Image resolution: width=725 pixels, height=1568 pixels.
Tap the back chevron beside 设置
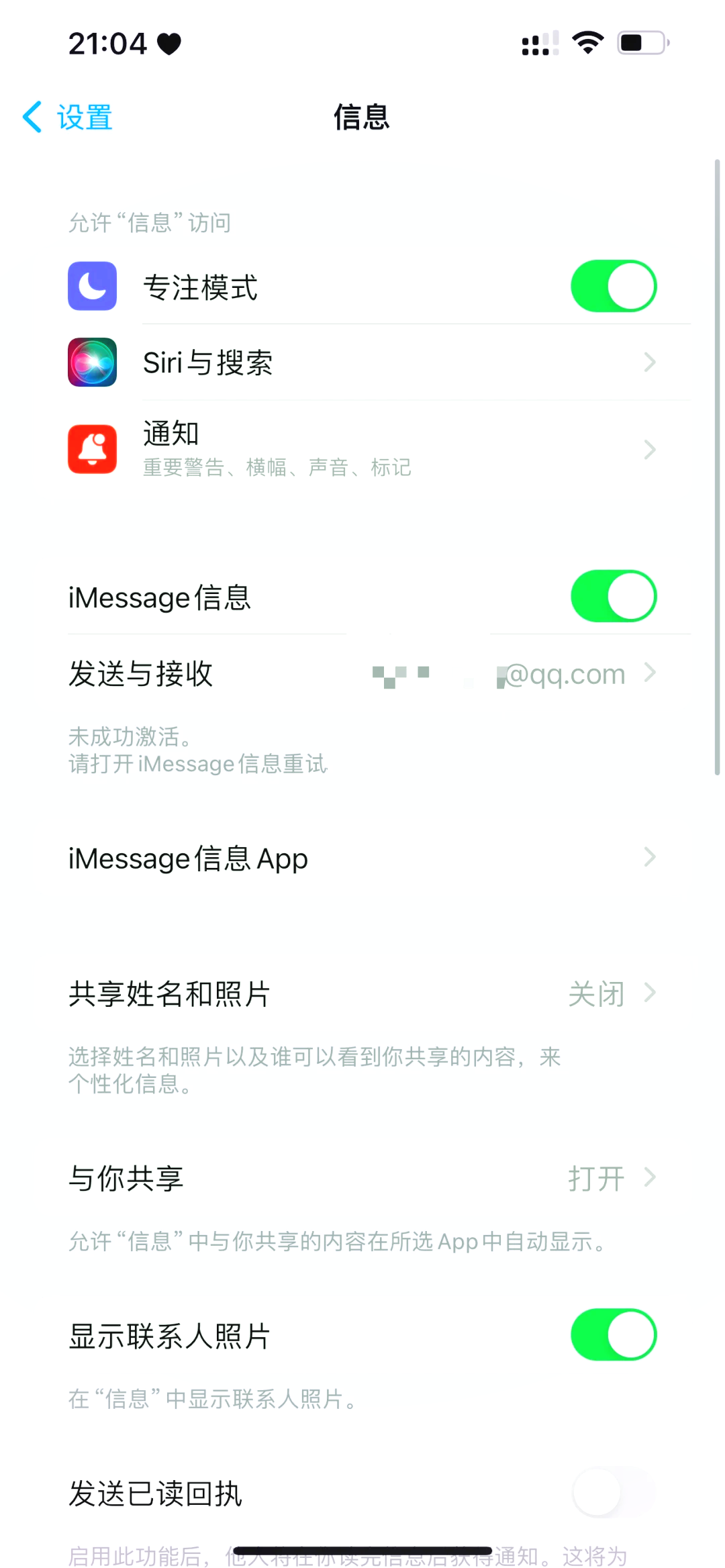tap(32, 116)
